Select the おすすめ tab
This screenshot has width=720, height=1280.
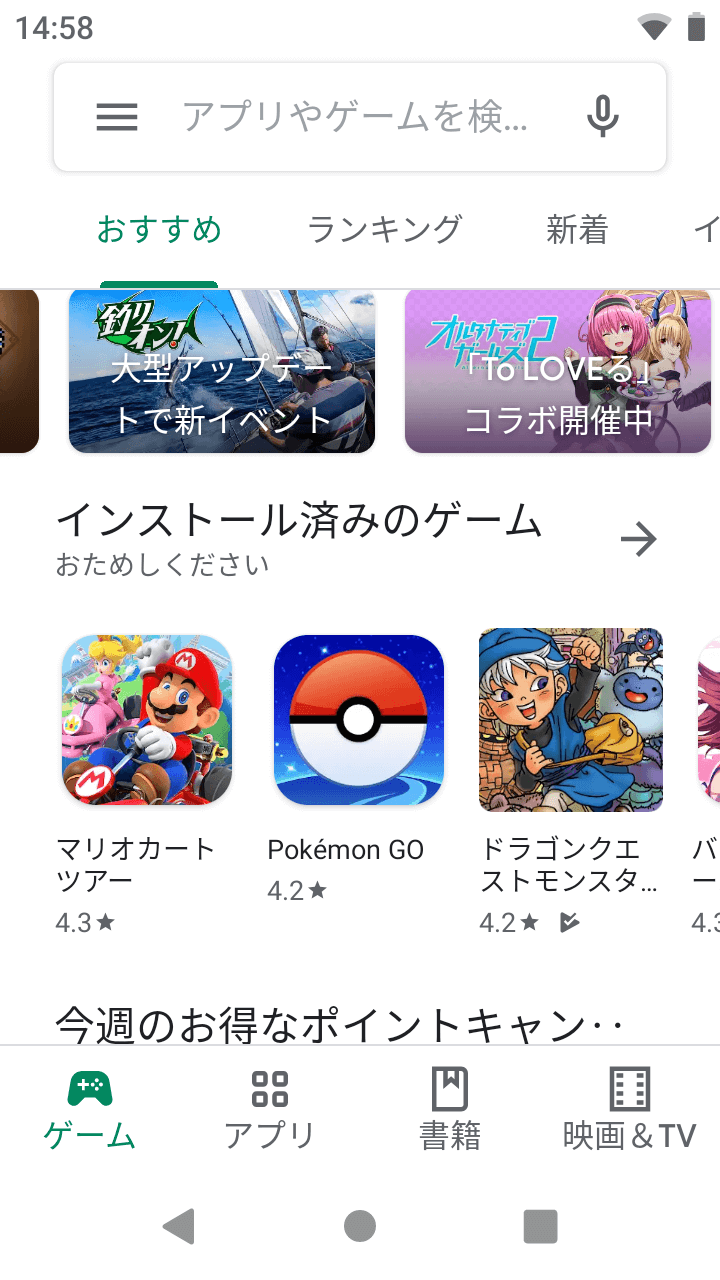[x=159, y=230]
